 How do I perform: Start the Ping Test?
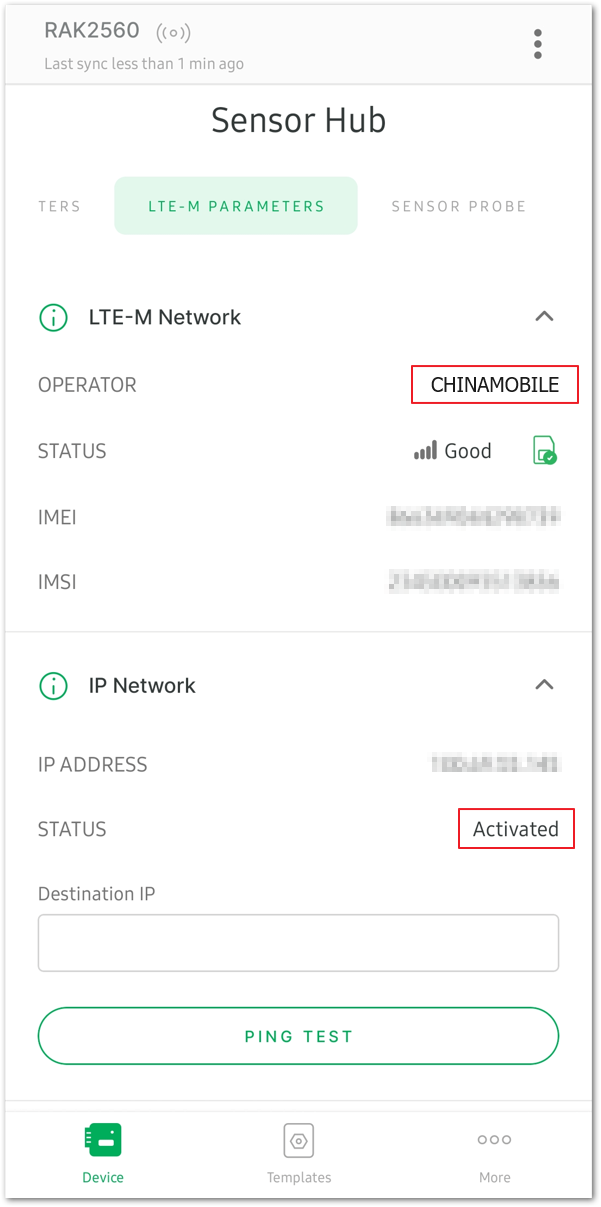click(298, 1036)
